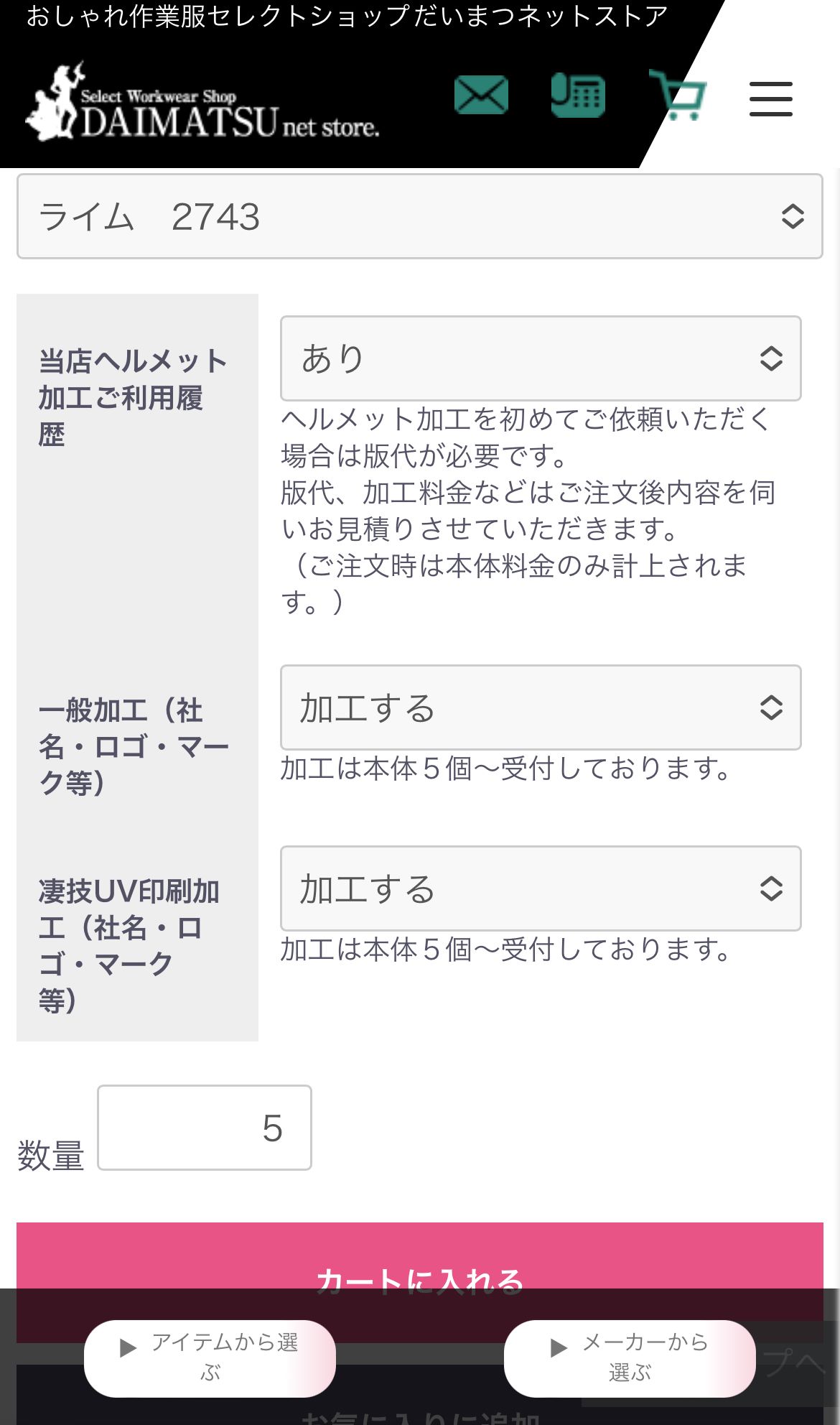Change the ヘルメット加工ご利用履歴 dropdown
This screenshot has width=840, height=1425.
click(540, 358)
